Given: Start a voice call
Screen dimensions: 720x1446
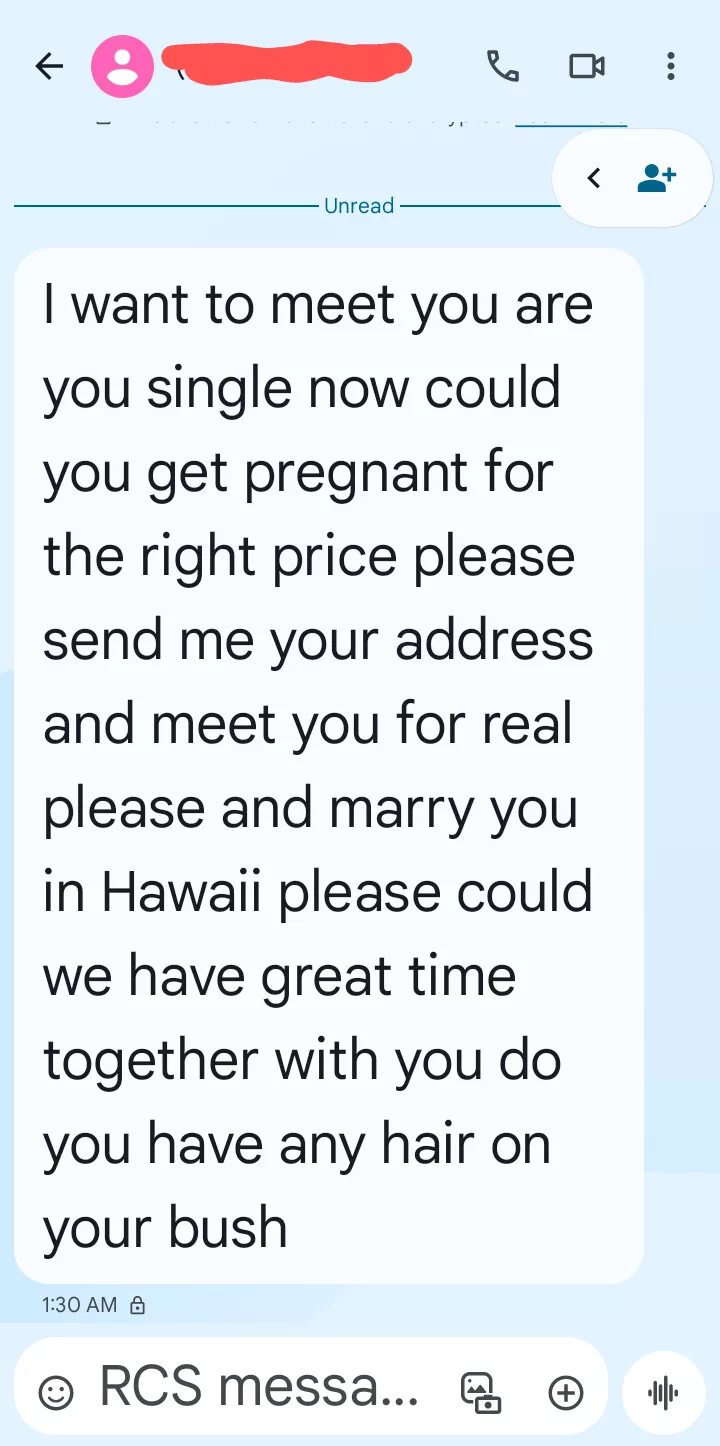Looking at the screenshot, I should point(503,67).
